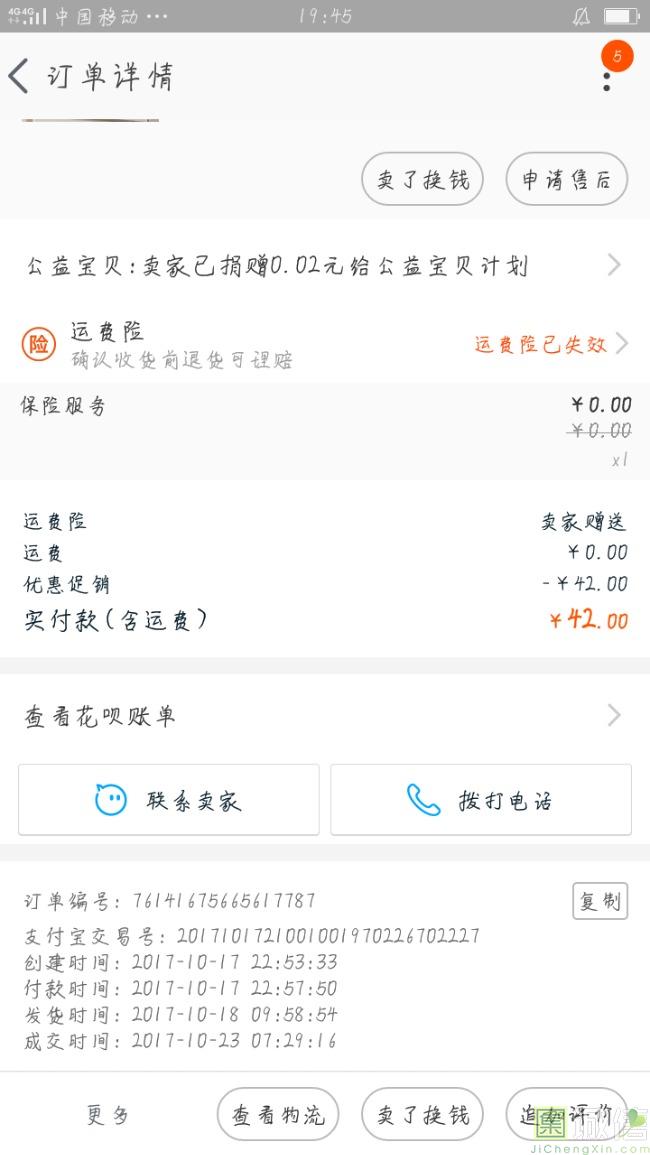Open 查看花呗账单
650x1155 pixels.
pyautogui.click(x=325, y=716)
